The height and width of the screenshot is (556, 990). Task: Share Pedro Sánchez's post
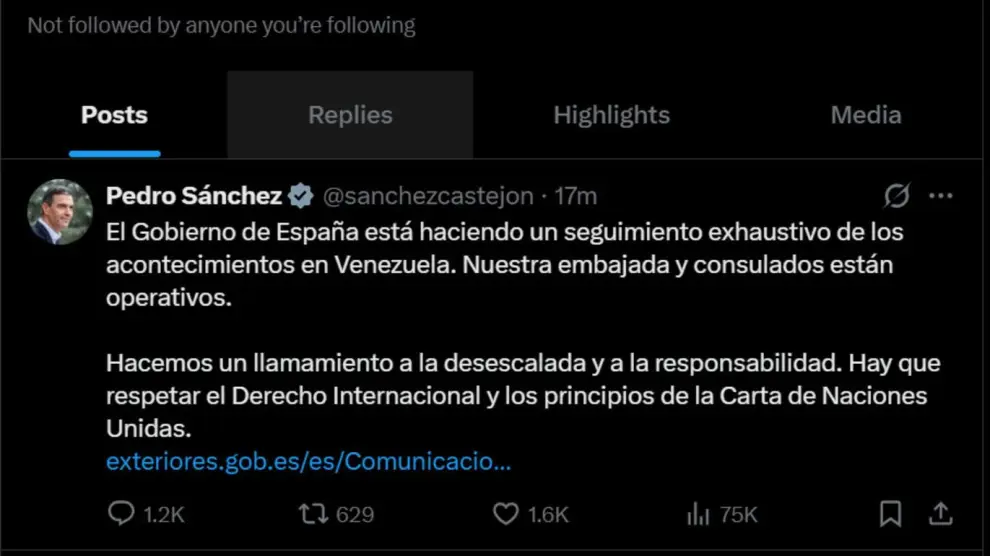940,514
